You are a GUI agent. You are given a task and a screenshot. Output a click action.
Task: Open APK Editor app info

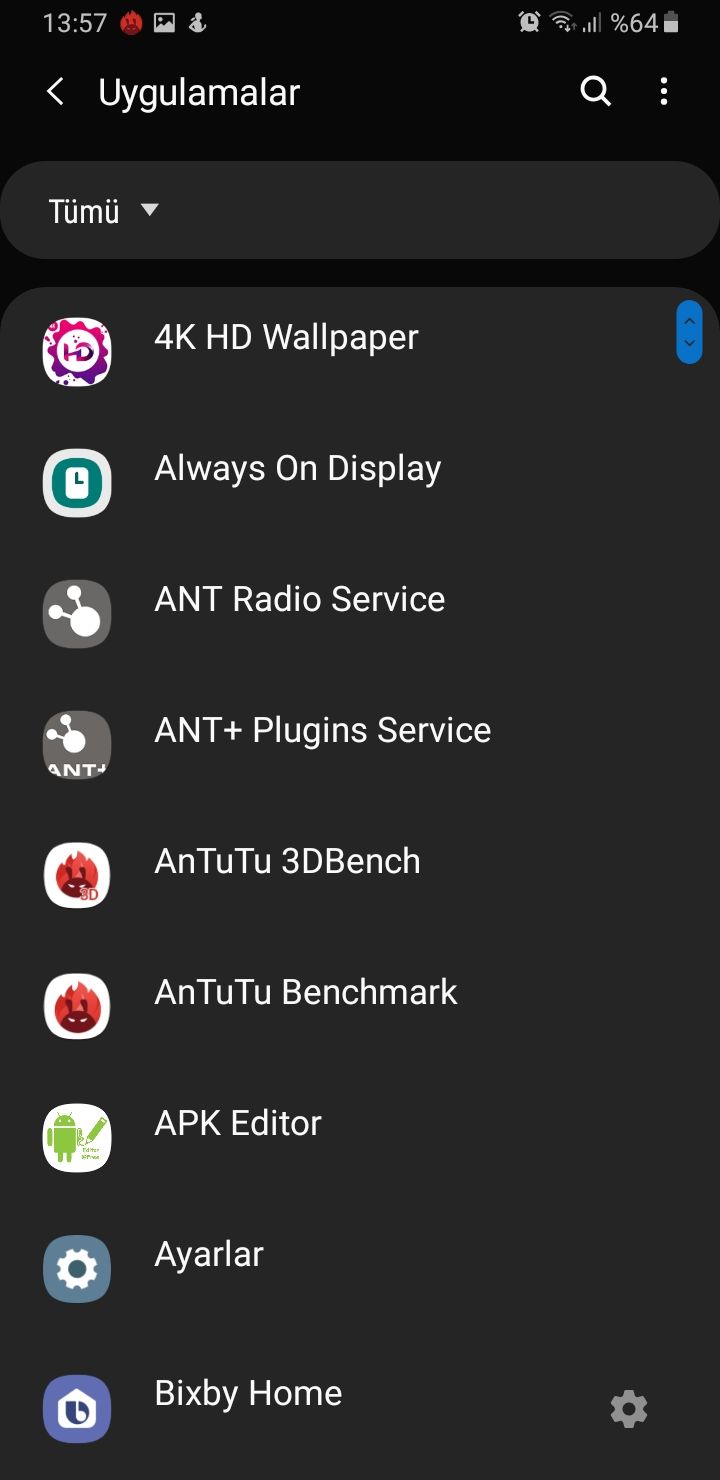point(238,1124)
